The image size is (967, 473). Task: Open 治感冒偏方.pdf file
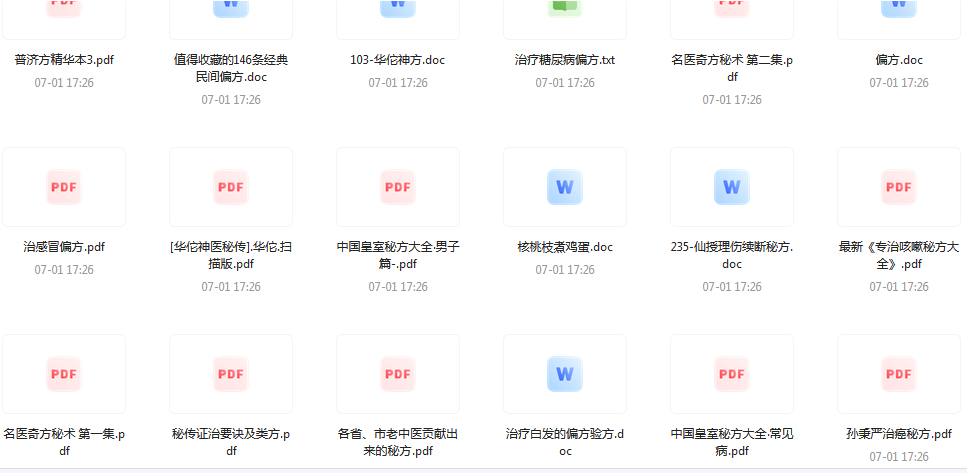point(64,187)
